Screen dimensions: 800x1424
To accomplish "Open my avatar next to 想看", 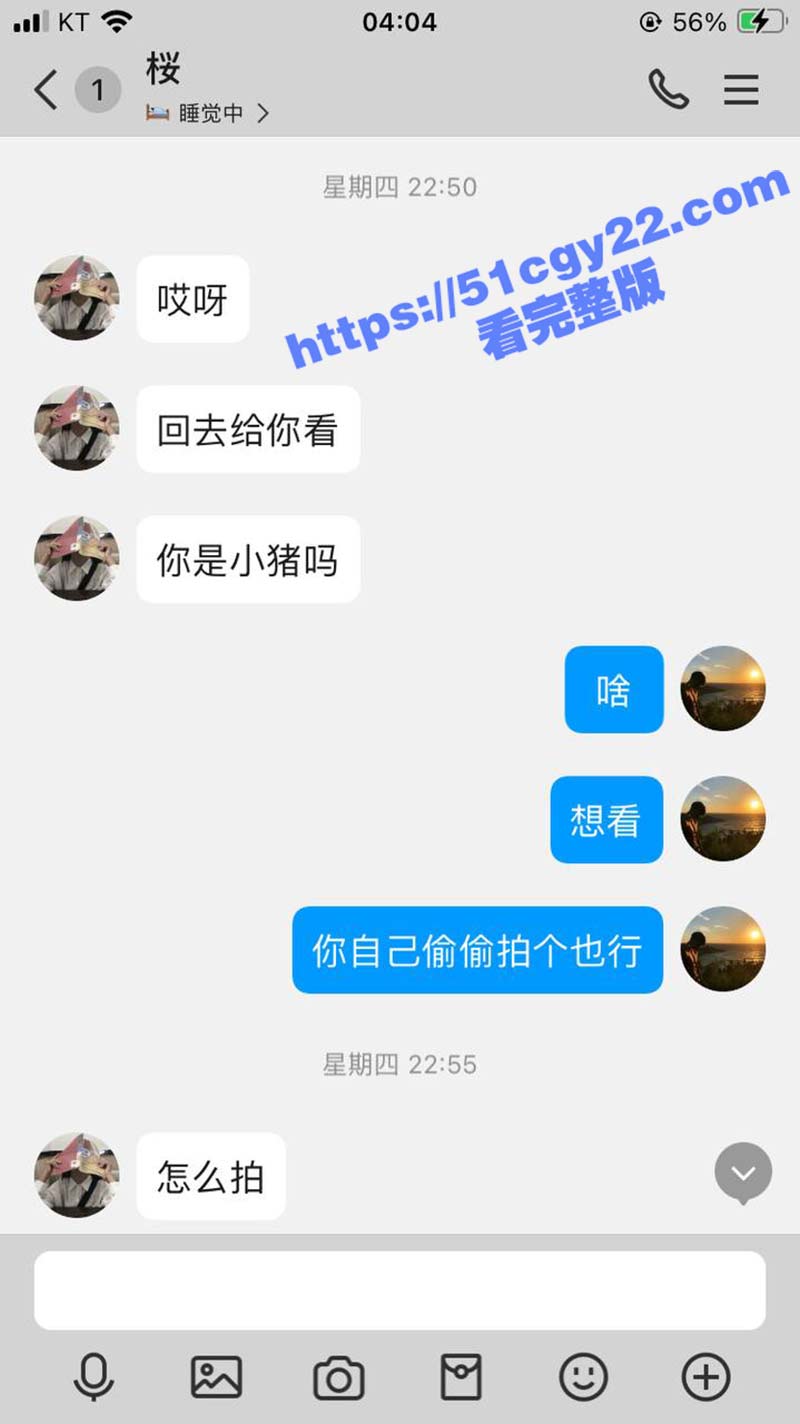I will (723, 819).
